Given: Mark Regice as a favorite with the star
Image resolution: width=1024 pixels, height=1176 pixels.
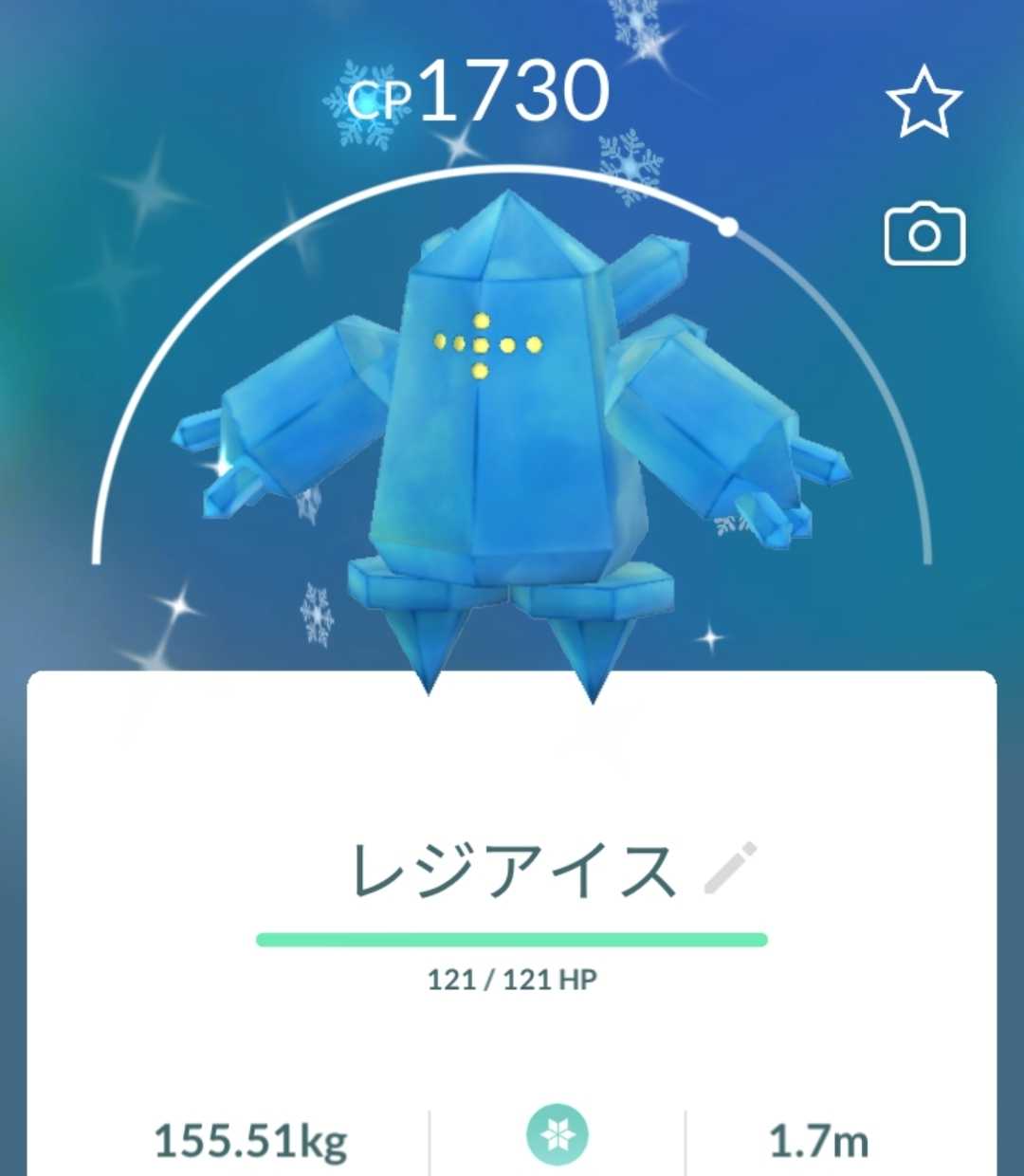Looking at the screenshot, I should [923, 101].
